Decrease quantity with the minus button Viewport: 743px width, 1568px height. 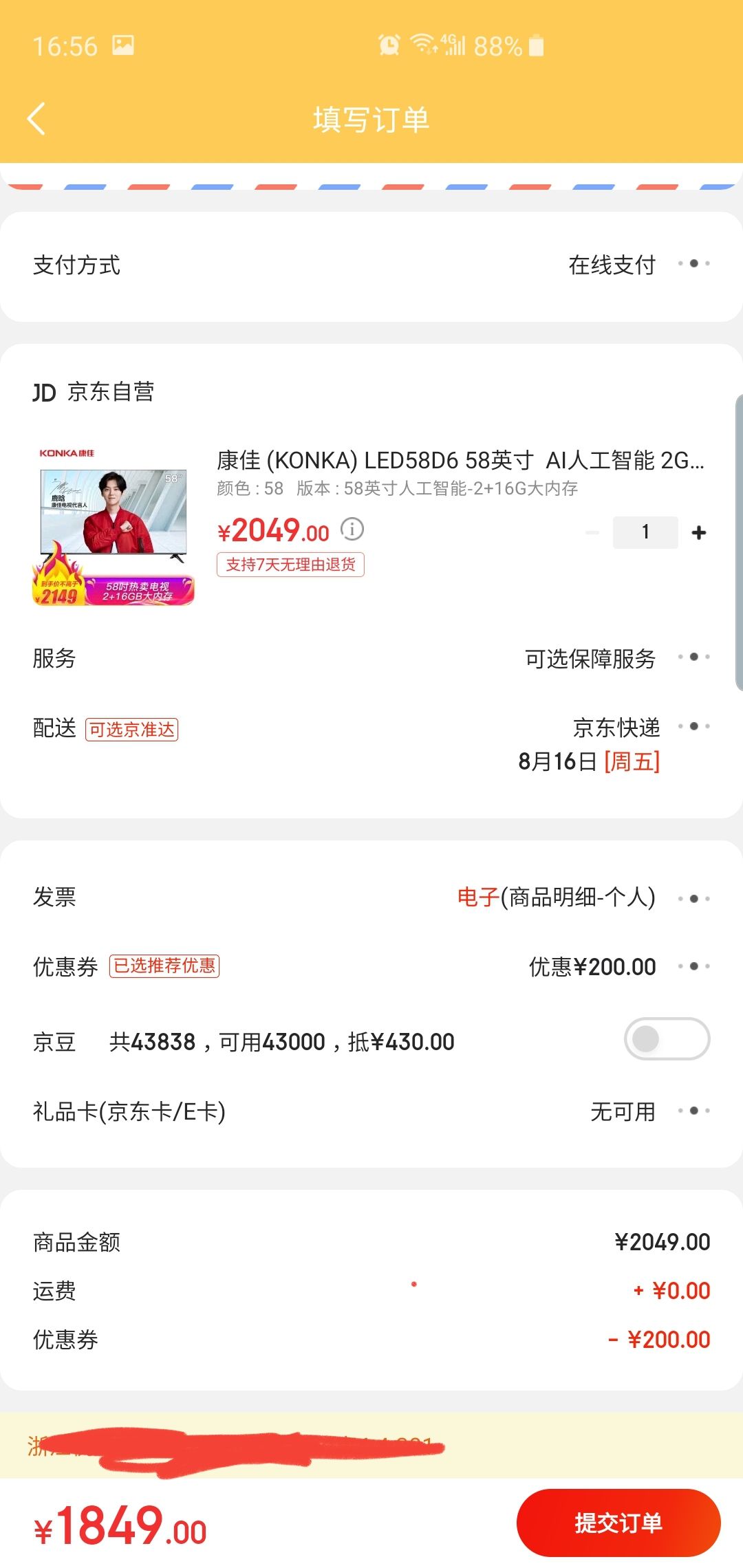point(592,532)
